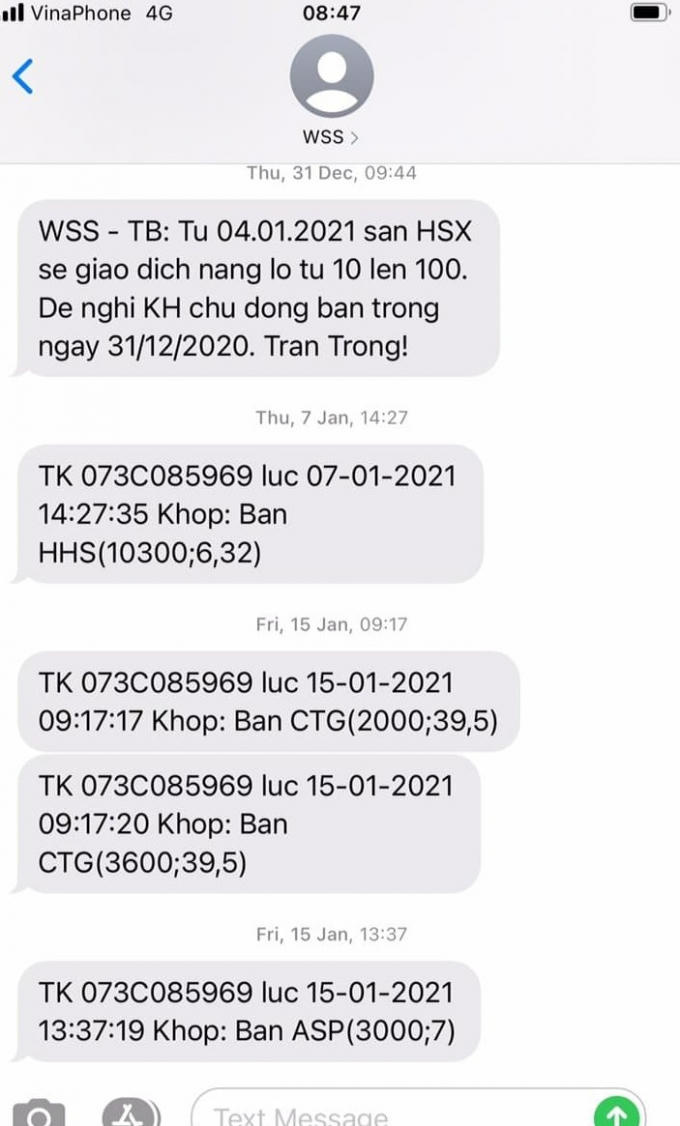The image size is (680, 1126).
Task: Open the camera icon
Action: [x=39, y=1113]
